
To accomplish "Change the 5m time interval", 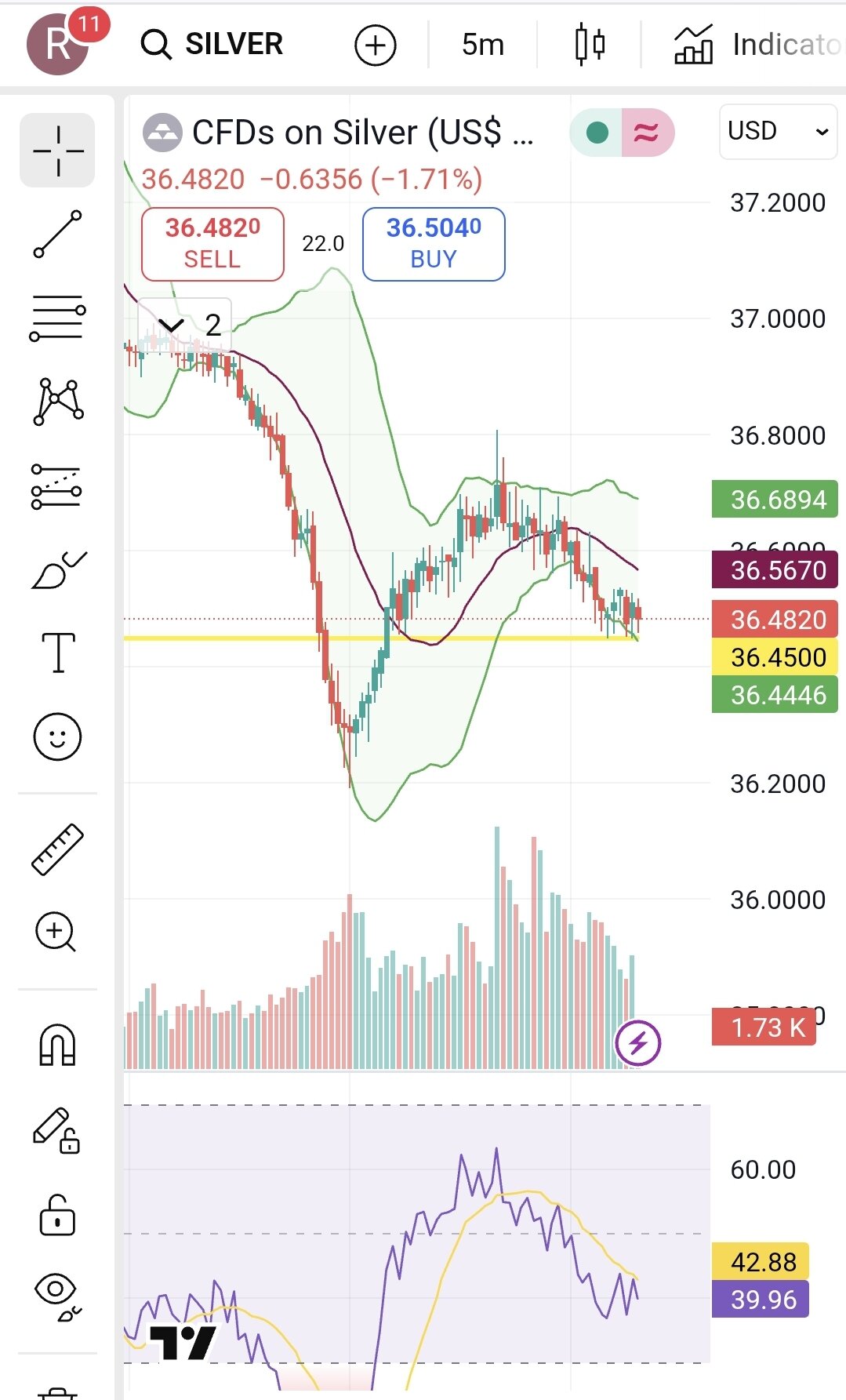I will (482, 45).
